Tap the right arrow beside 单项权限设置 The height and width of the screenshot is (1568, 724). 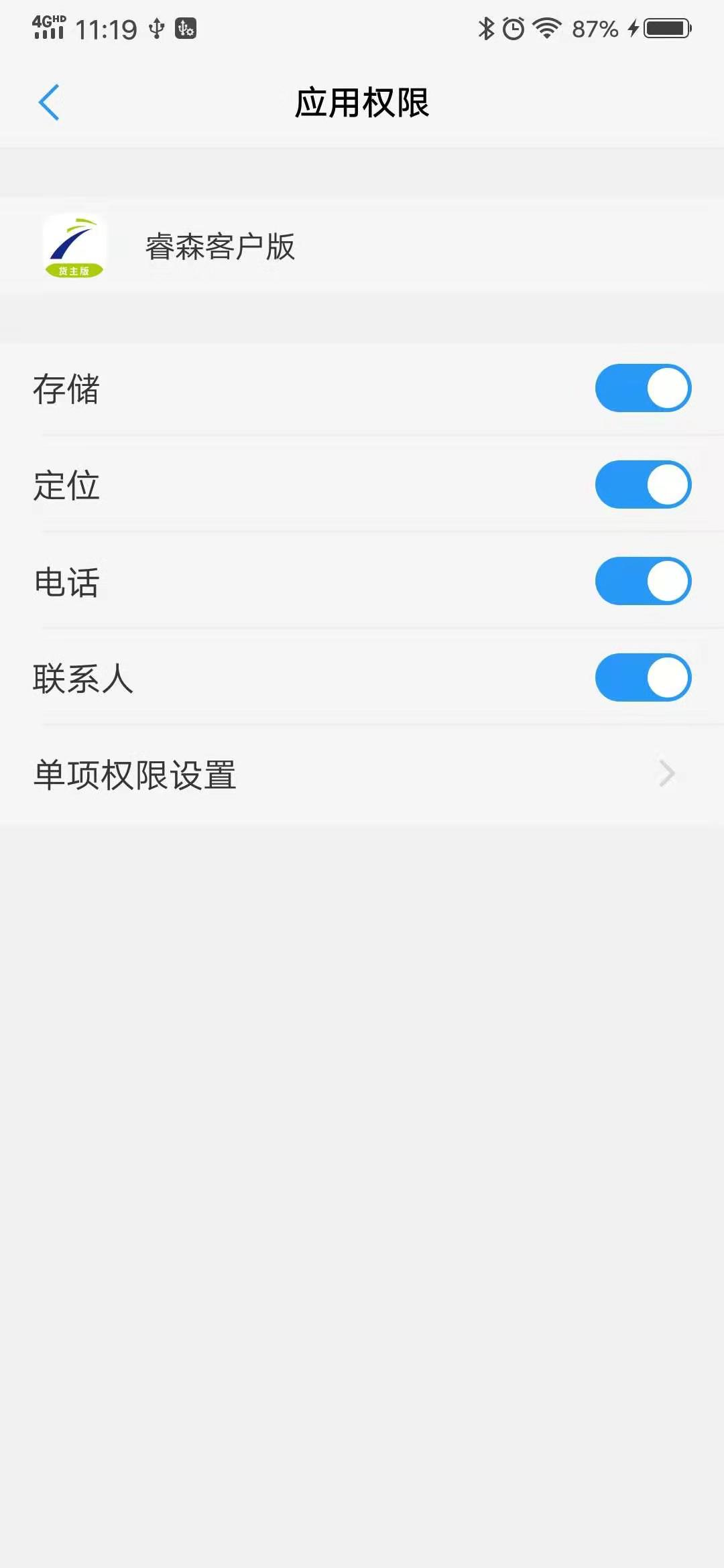coord(666,773)
